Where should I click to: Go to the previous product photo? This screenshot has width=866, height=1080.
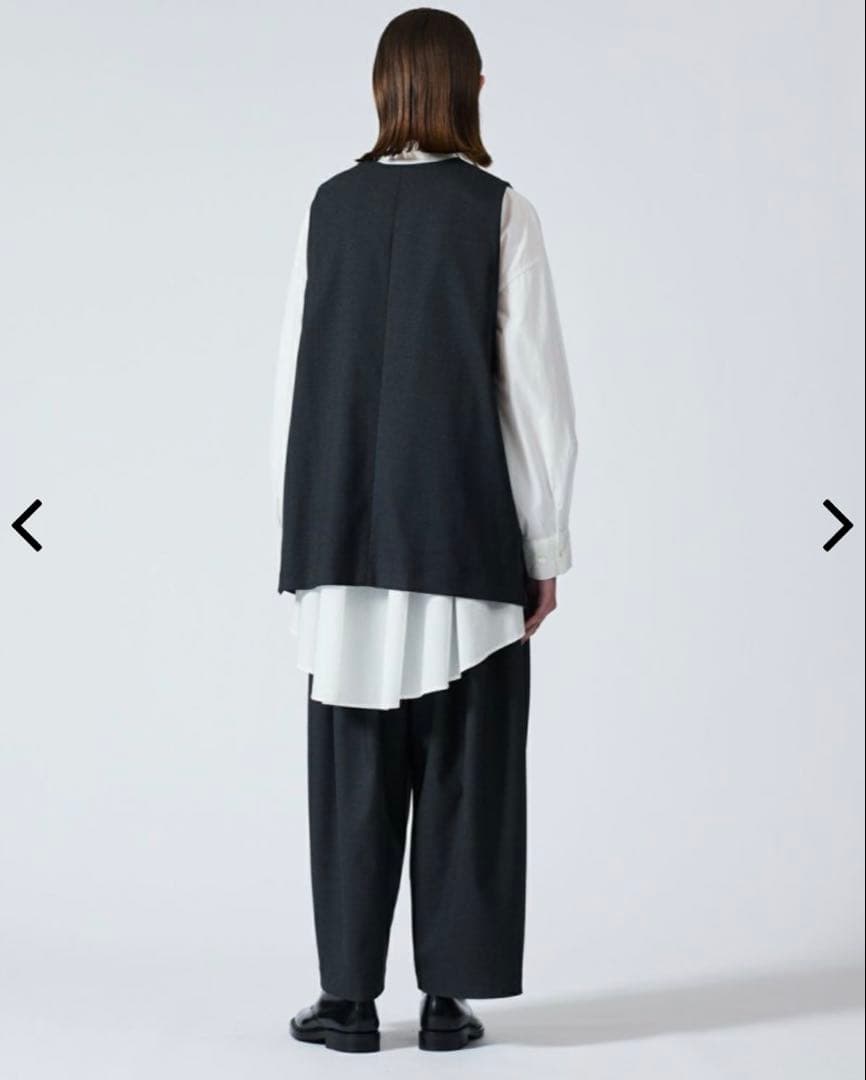pyautogui.click(x=27, y=525)
